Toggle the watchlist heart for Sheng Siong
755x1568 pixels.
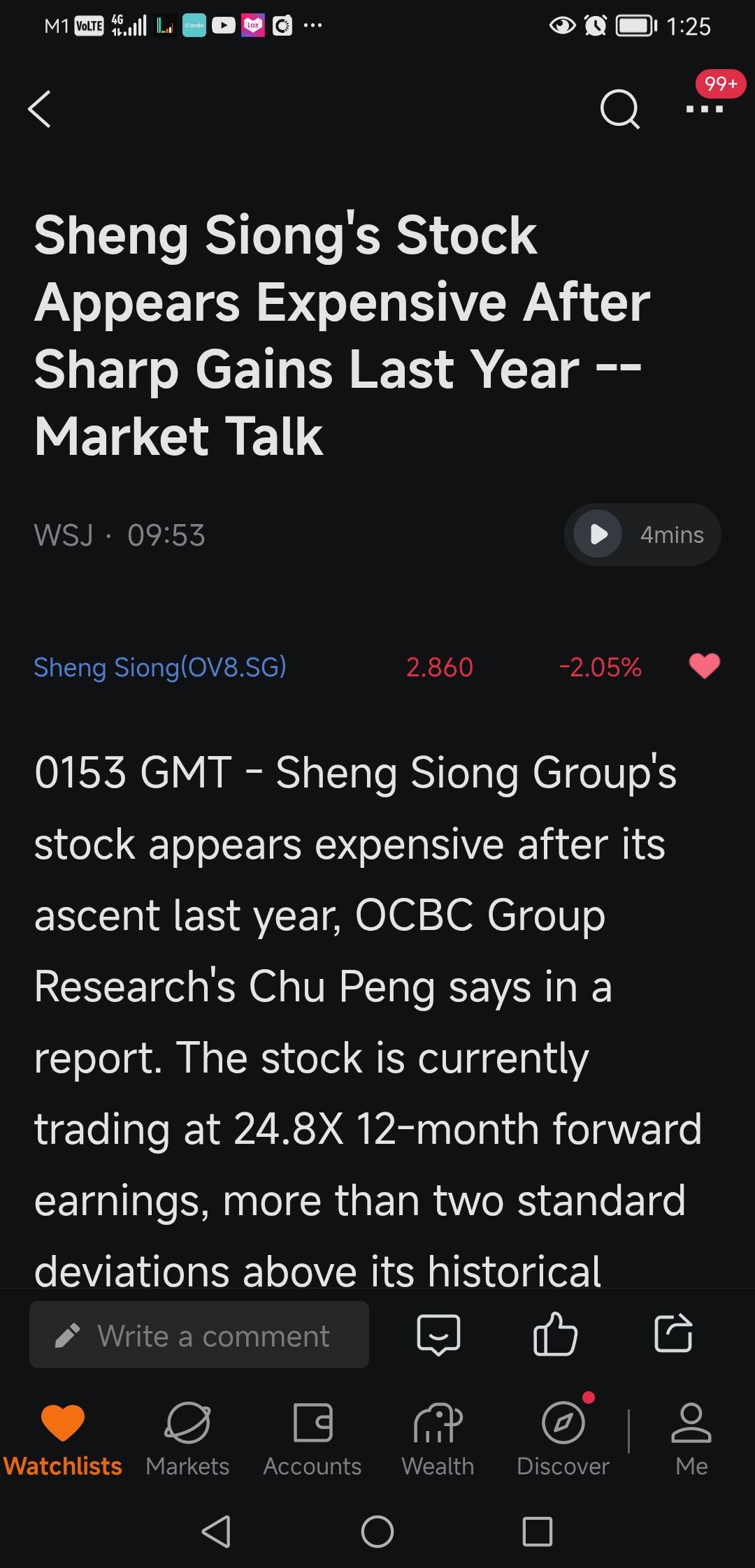pyautogui.click(x=704, y=666)
